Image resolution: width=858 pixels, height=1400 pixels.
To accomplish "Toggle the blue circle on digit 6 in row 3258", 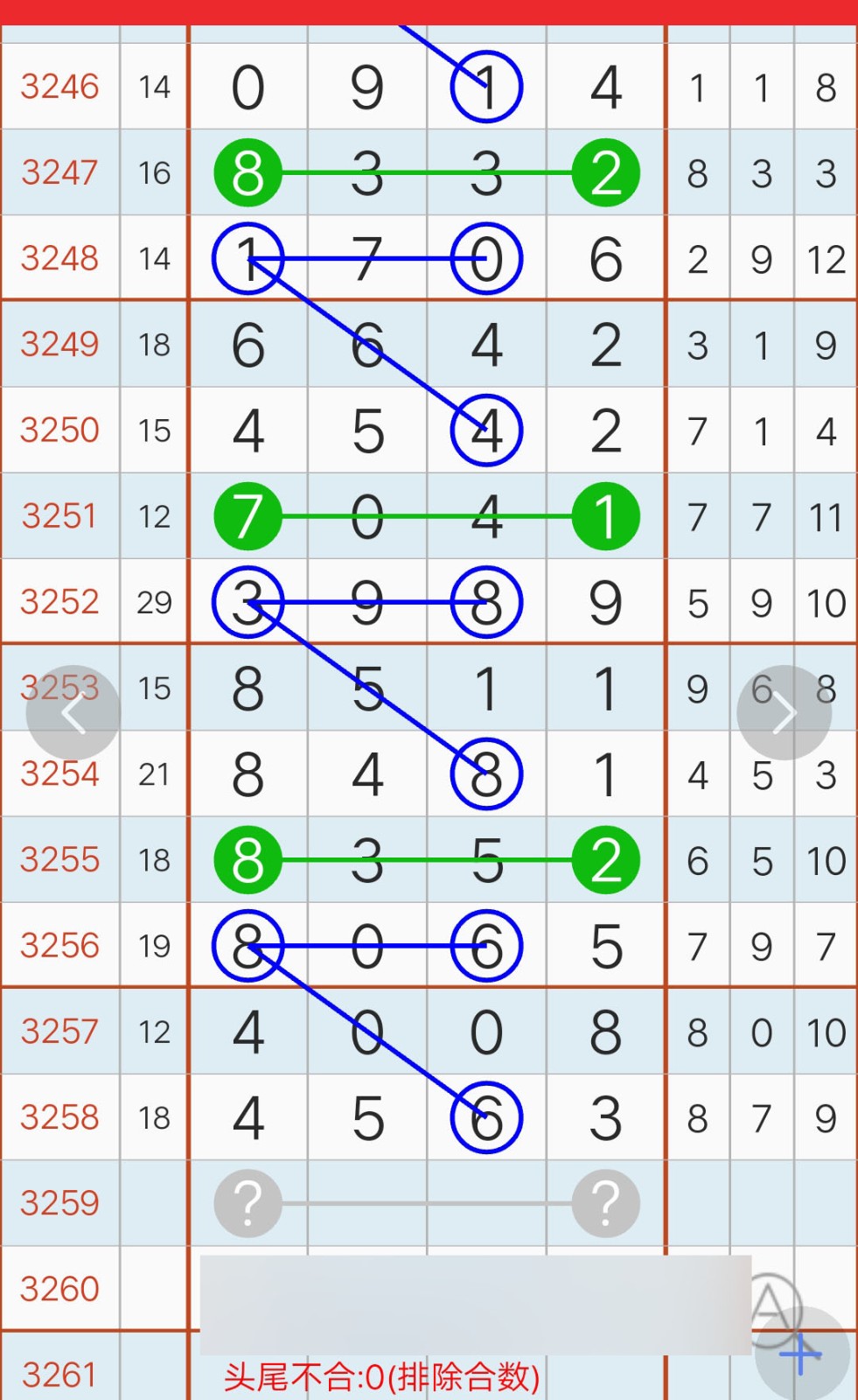I will (x=485, y=1116).
